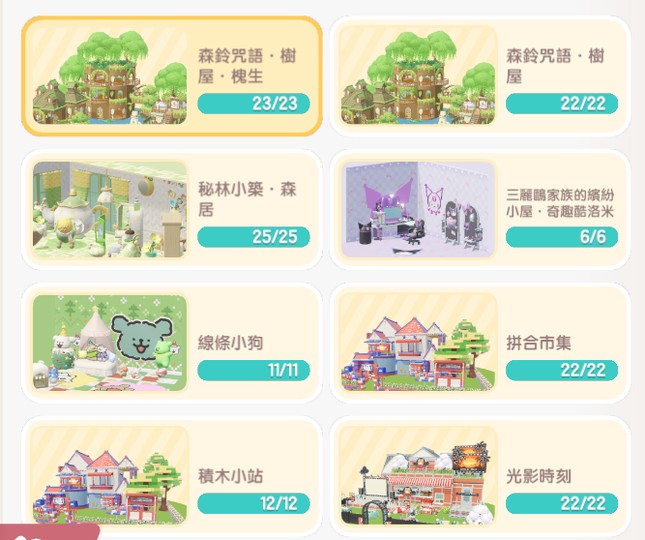Tap the 積木小站 12/12 card
This screenshot has height=540, width=645.
click(172, 476)
